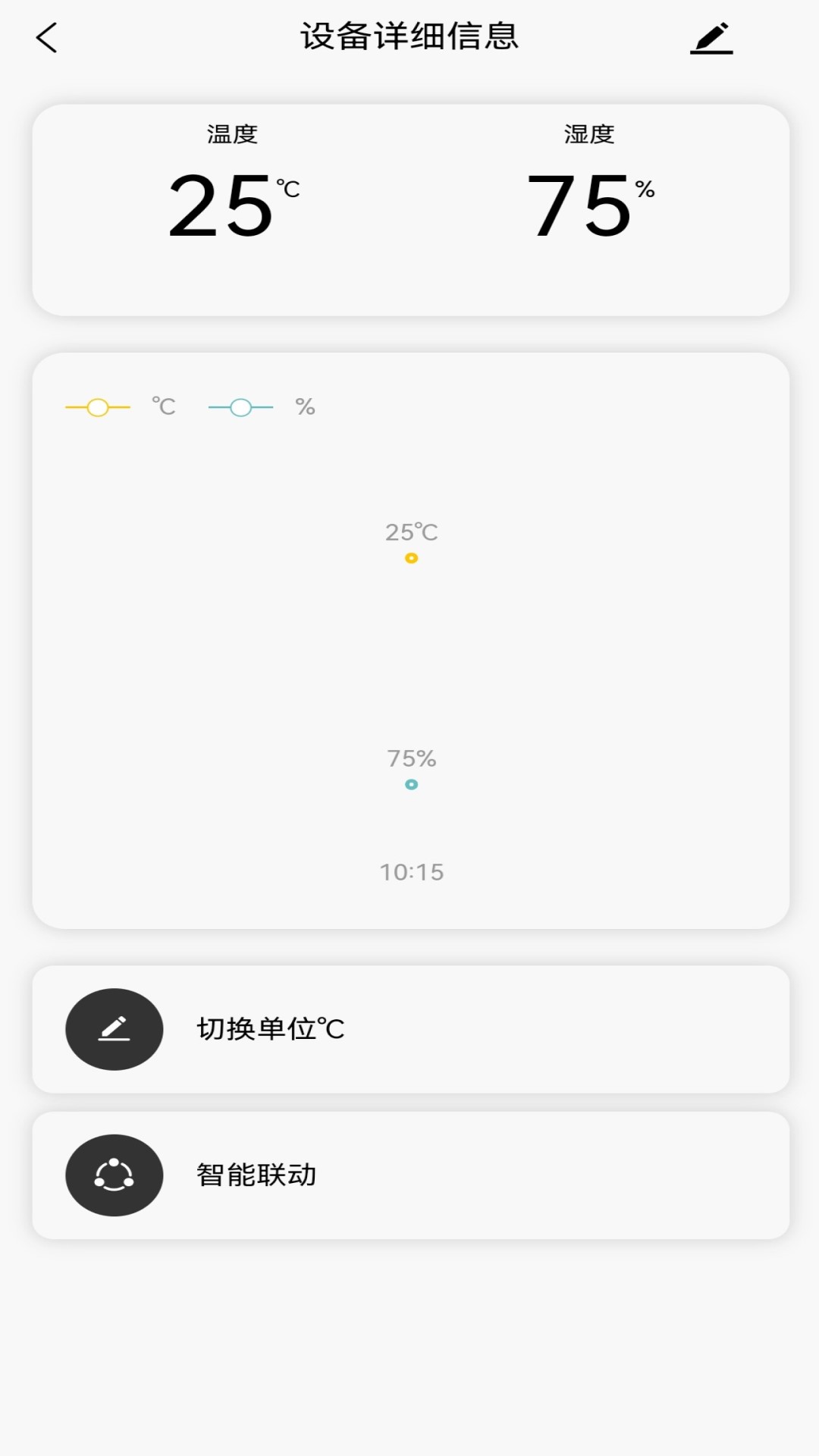The image size is (819, 1456).
Task: Click the pencil icon beside 切换单位℃
Action: 113,1029
